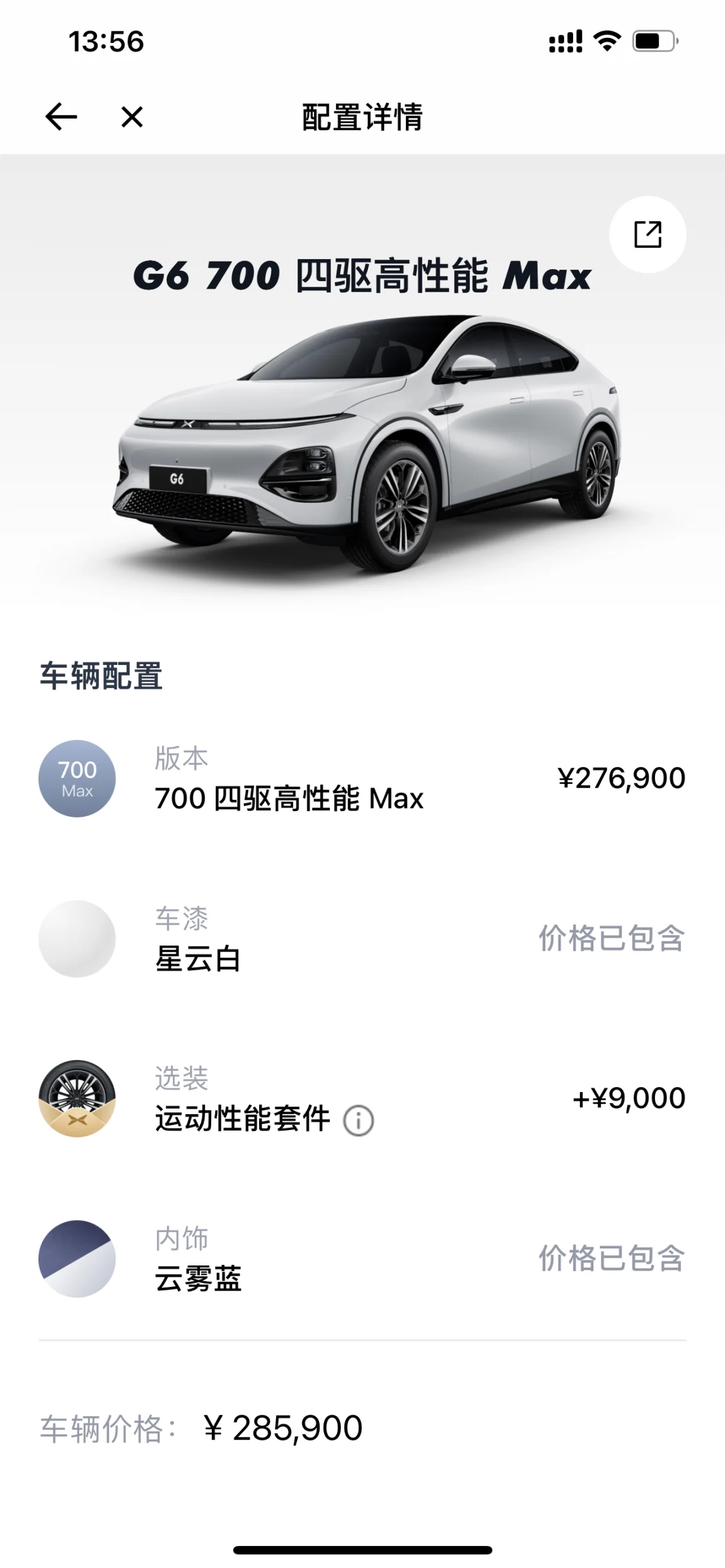View info about 运动性能套件
Viewport: 725px width, 1568px height.
359,1121
